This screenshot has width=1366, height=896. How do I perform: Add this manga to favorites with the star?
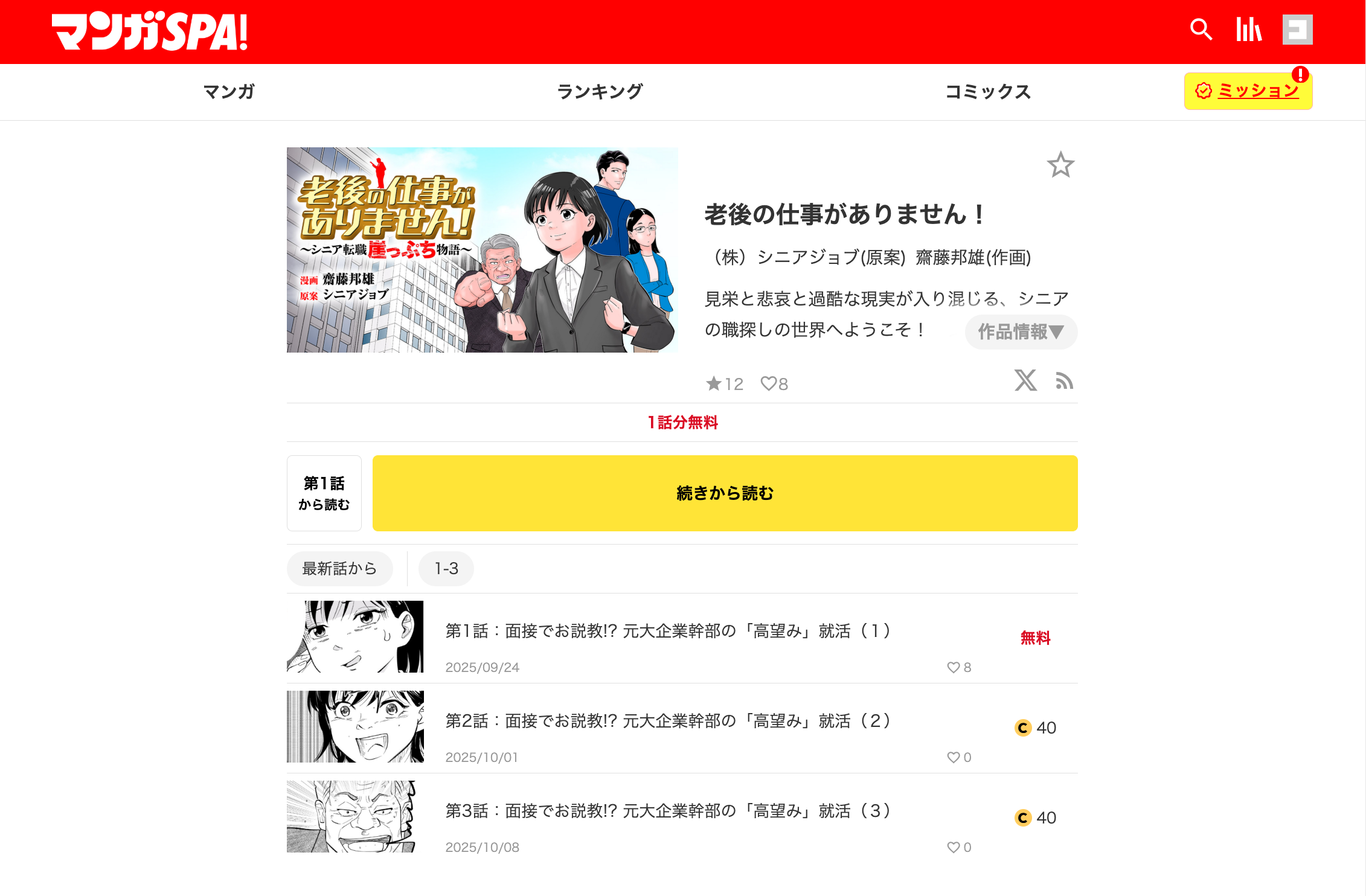click(1060, 165)
